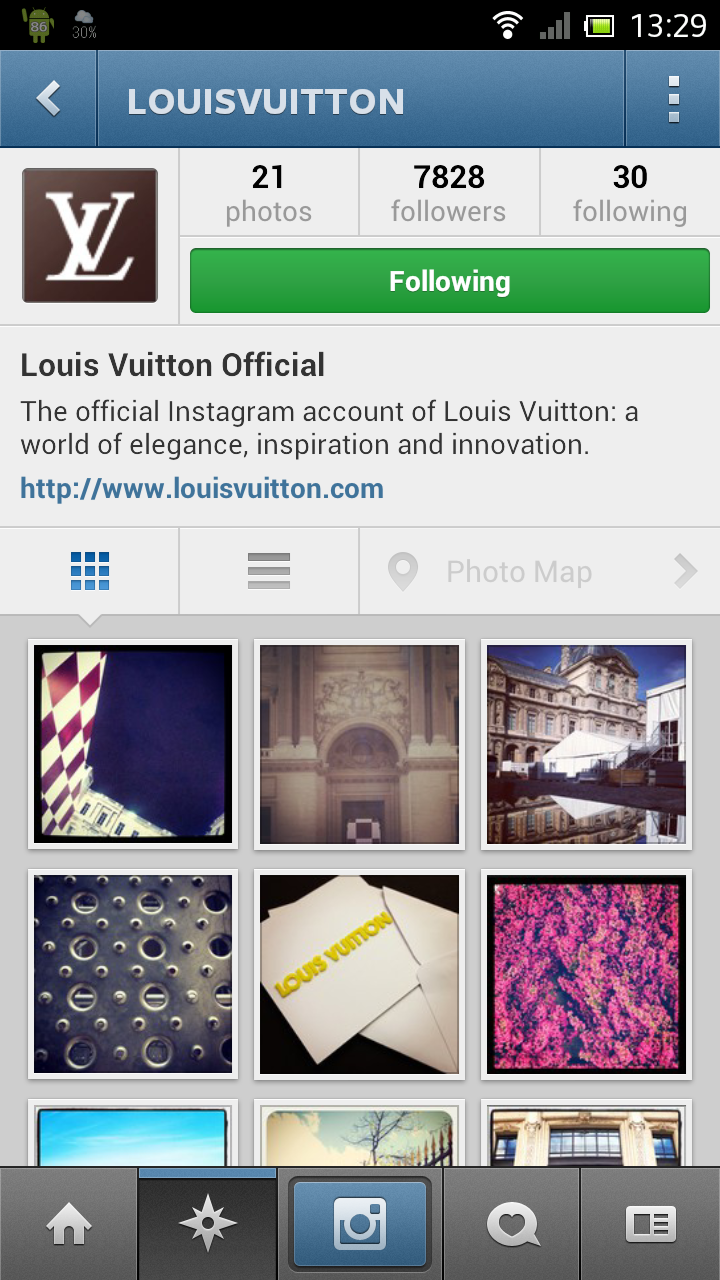Tap the green Following button
This screenshot has height=1280, width=720.
coord(449,281)
